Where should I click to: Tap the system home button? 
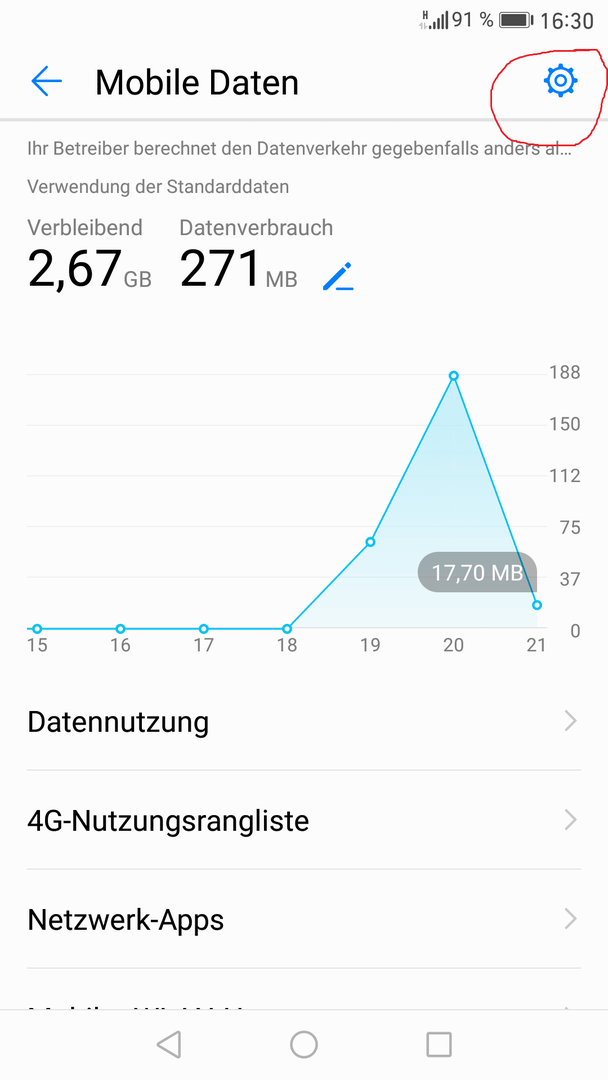click(304, 1044)
